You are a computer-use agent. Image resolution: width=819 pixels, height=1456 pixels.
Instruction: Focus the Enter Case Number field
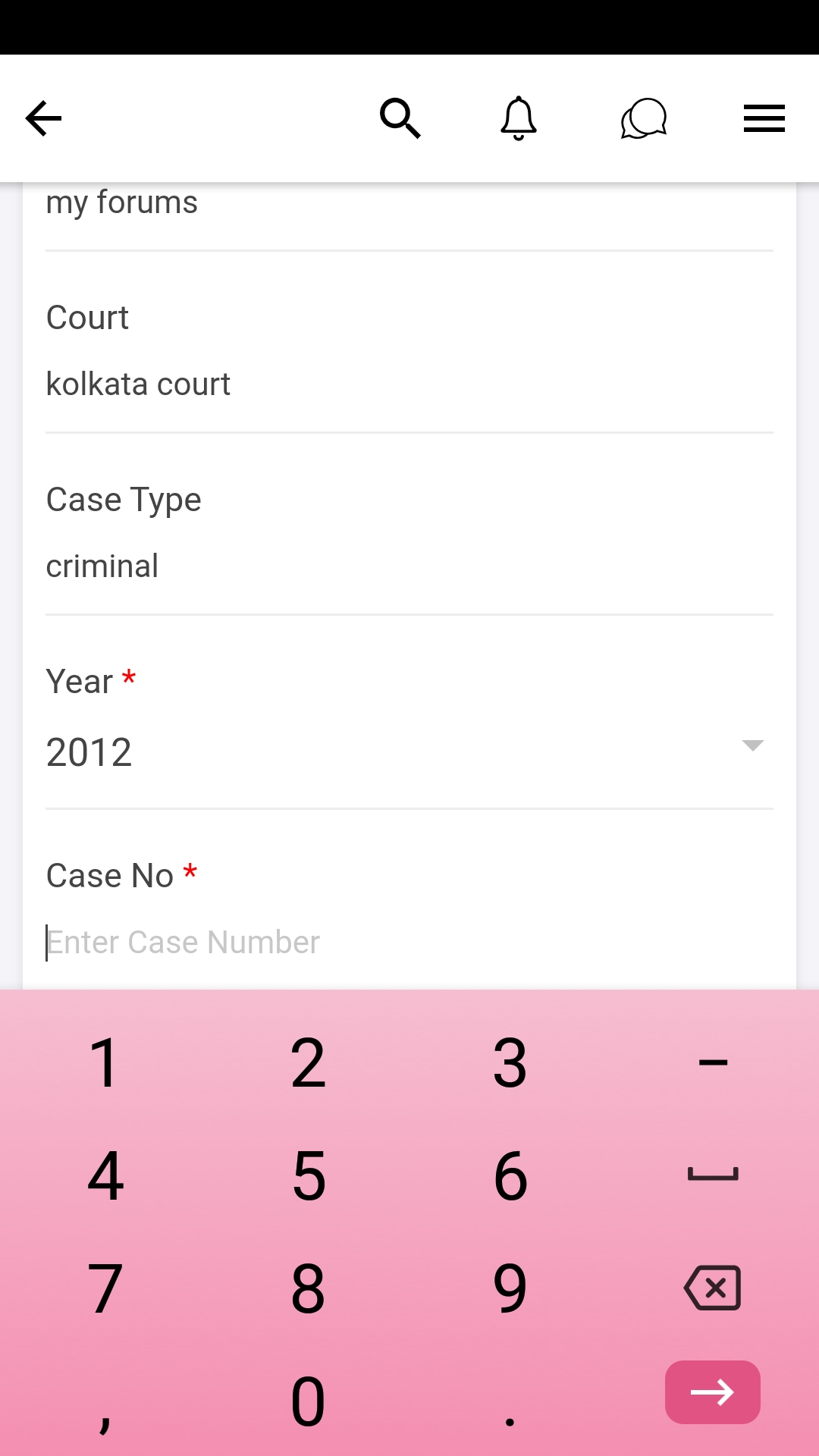409,943
